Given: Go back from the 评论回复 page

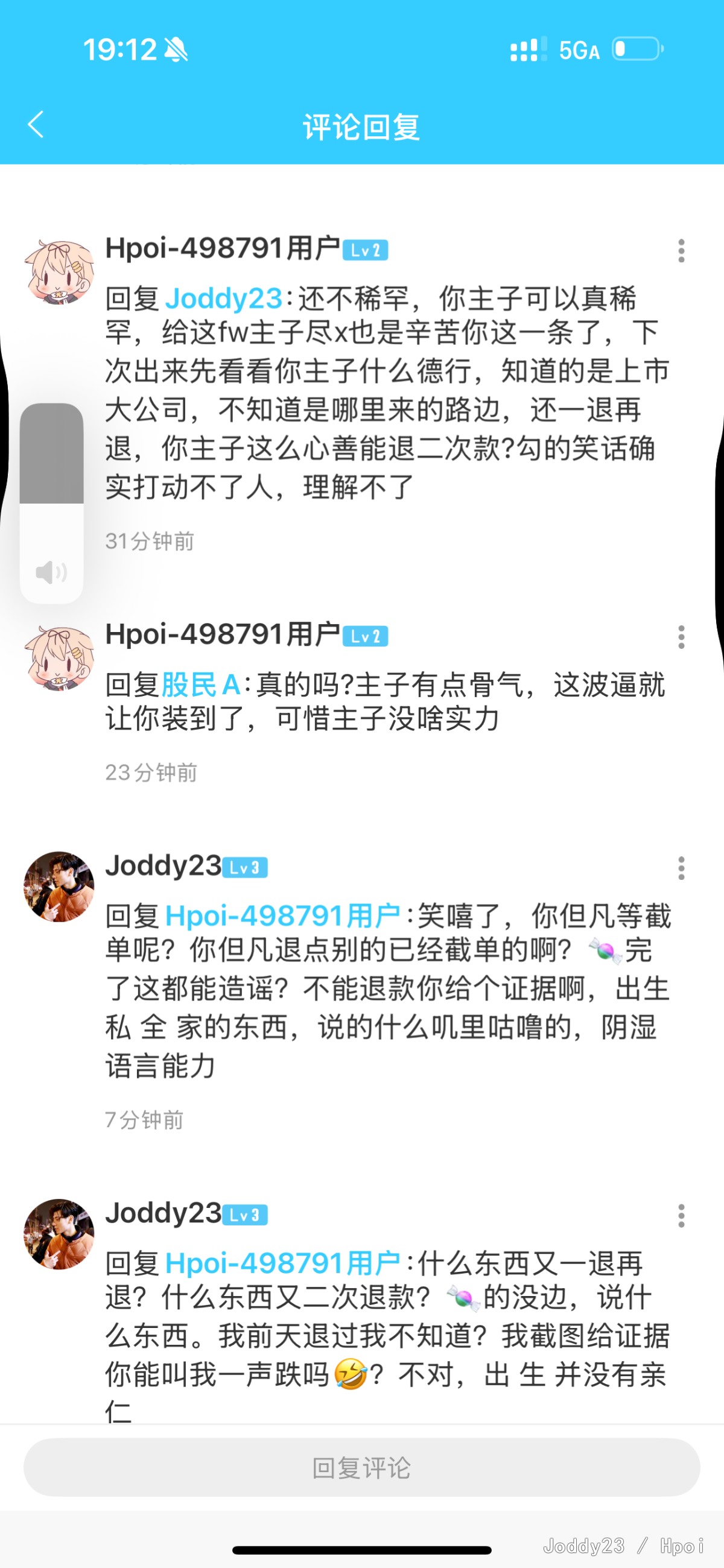Looking at the screenshot, I should [37, 125].
